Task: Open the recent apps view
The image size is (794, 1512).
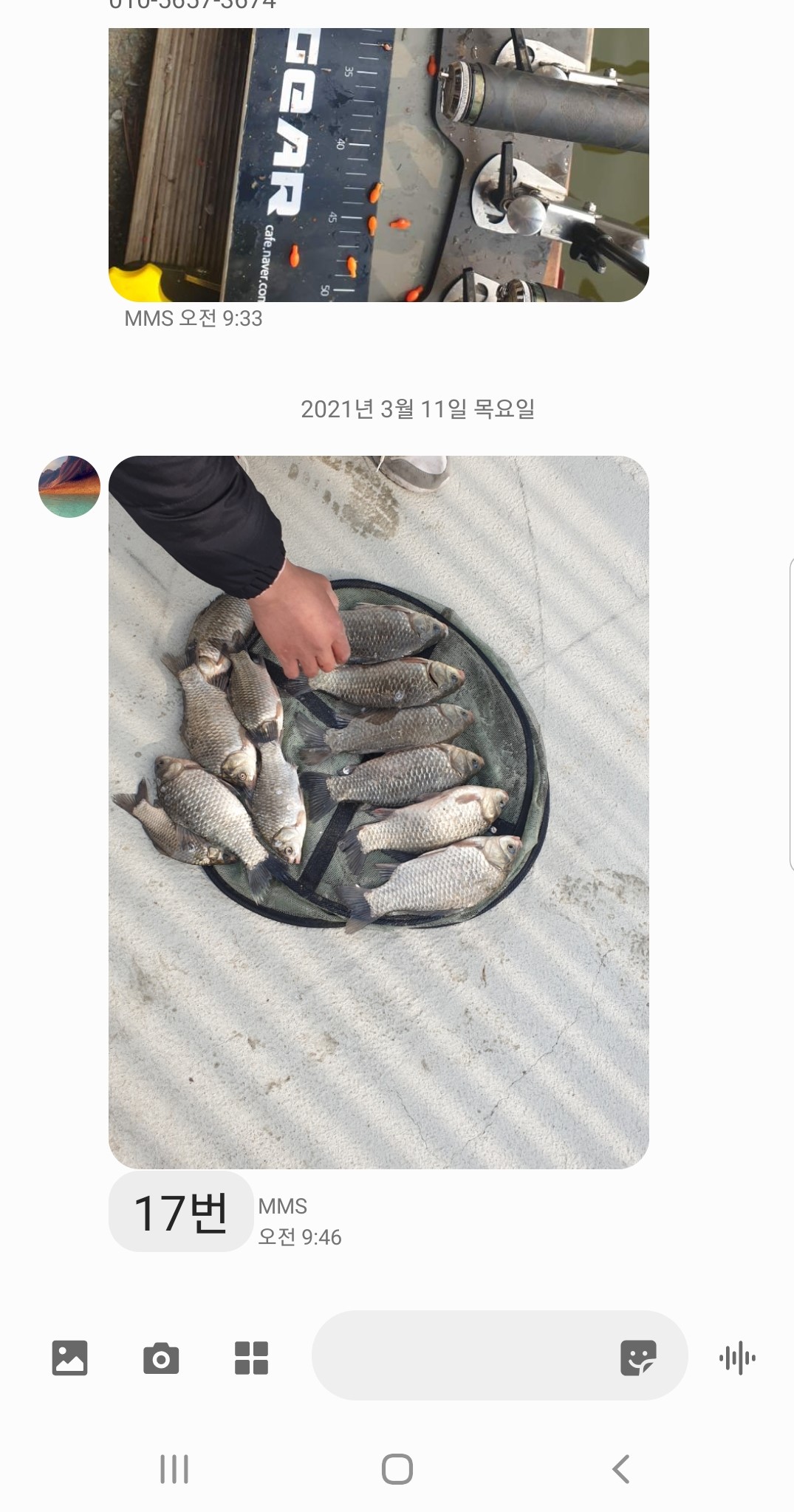Action: pyautogui.click(x=174, y=1468)
